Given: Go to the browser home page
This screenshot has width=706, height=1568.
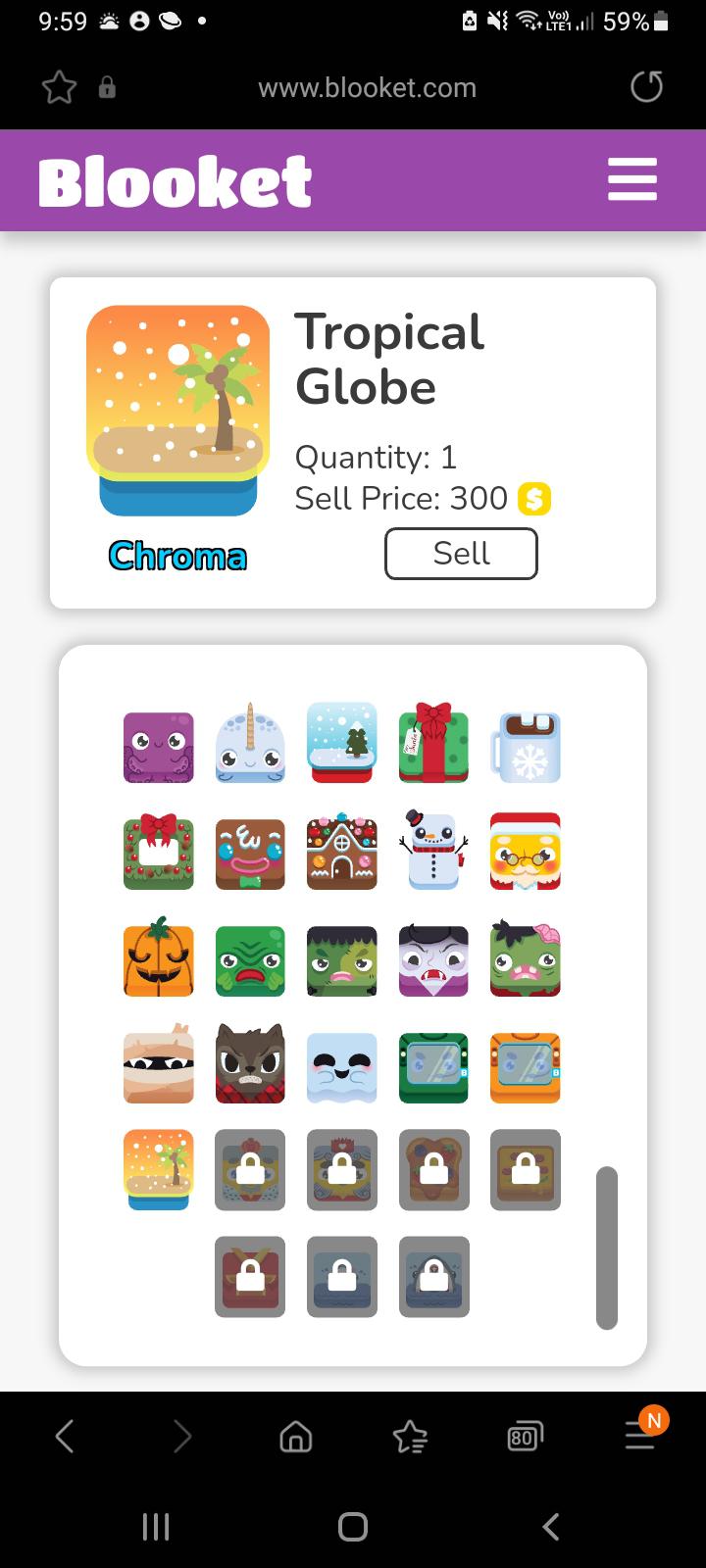Looking at the screenshot, I should tap(296, 1438).
